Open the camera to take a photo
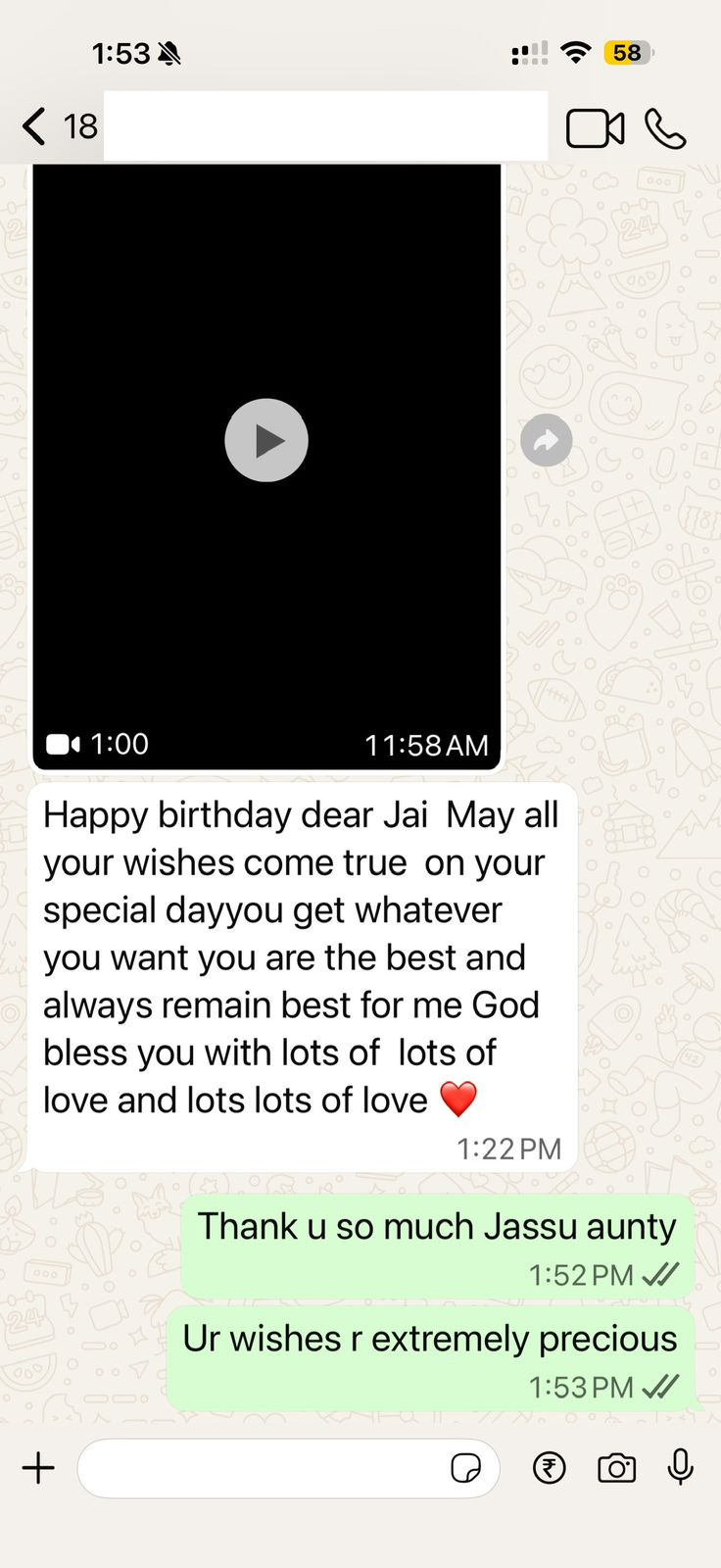721x1568 pixels. 616,1467
